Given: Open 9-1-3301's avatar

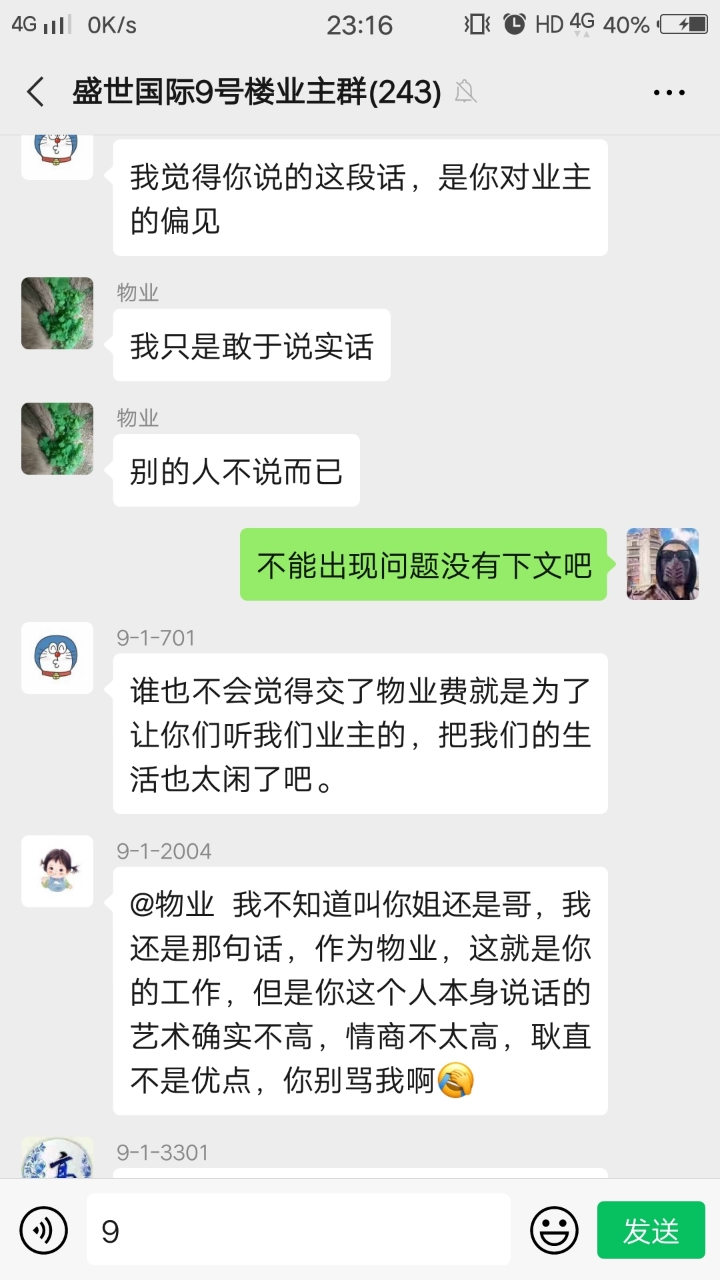Looking at the screenshot, I should coord(57,1158).
